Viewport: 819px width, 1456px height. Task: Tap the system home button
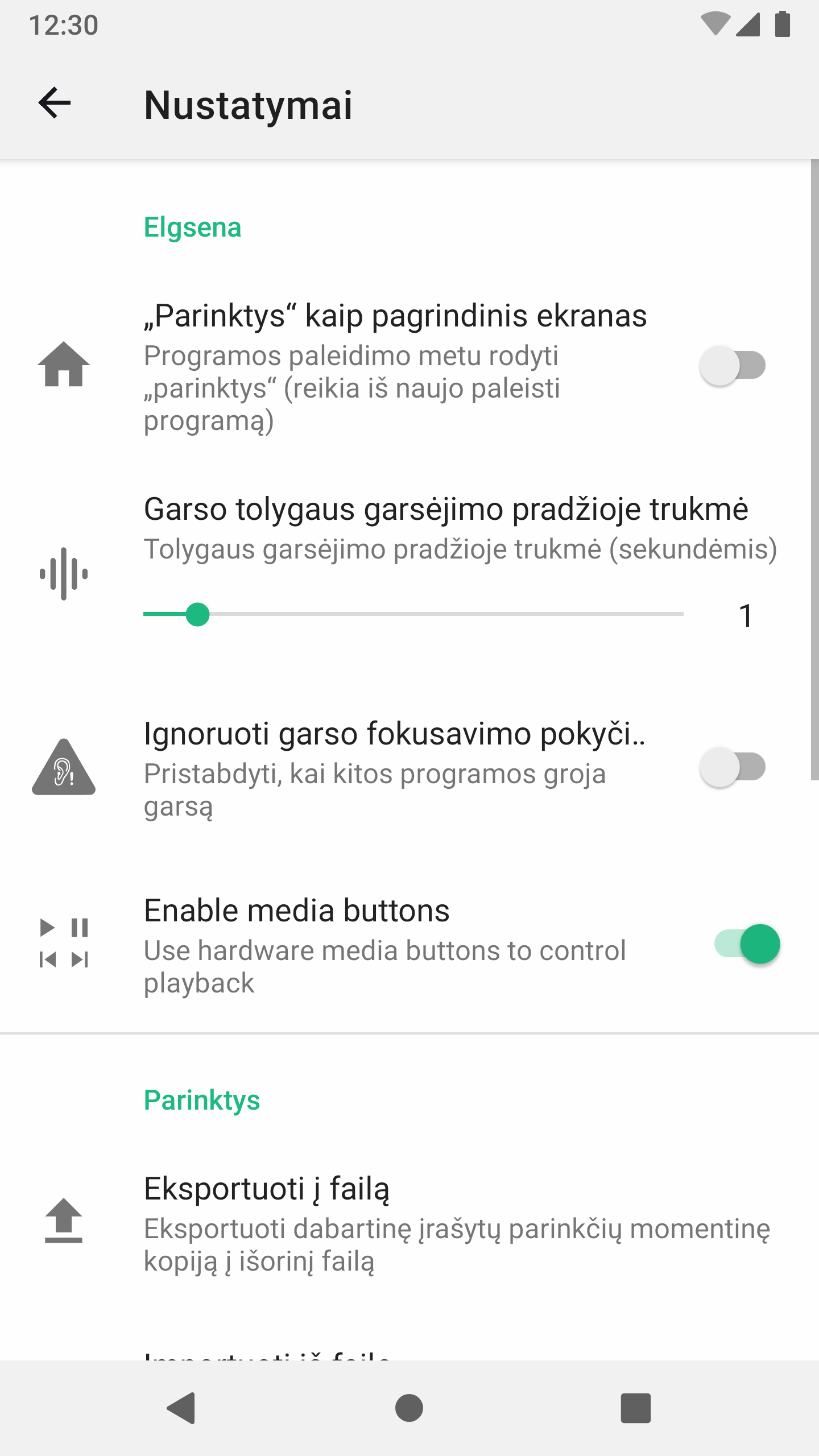pyautogui.click(x=409, y=1408)
